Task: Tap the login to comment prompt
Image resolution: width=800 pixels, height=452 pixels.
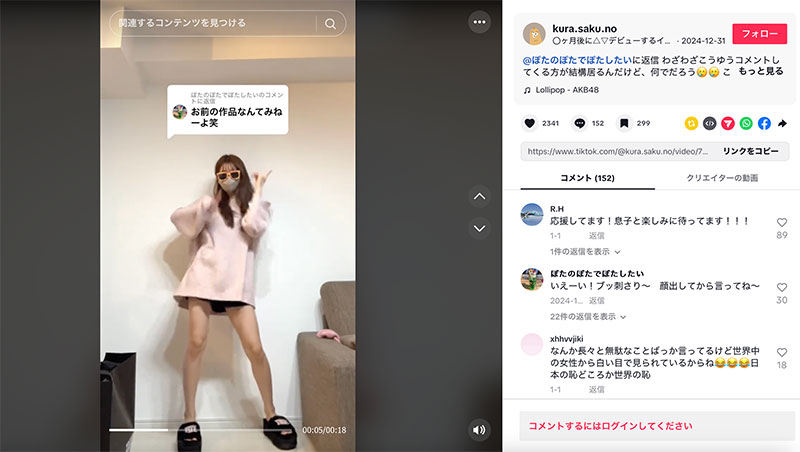Action: (610, 426)
